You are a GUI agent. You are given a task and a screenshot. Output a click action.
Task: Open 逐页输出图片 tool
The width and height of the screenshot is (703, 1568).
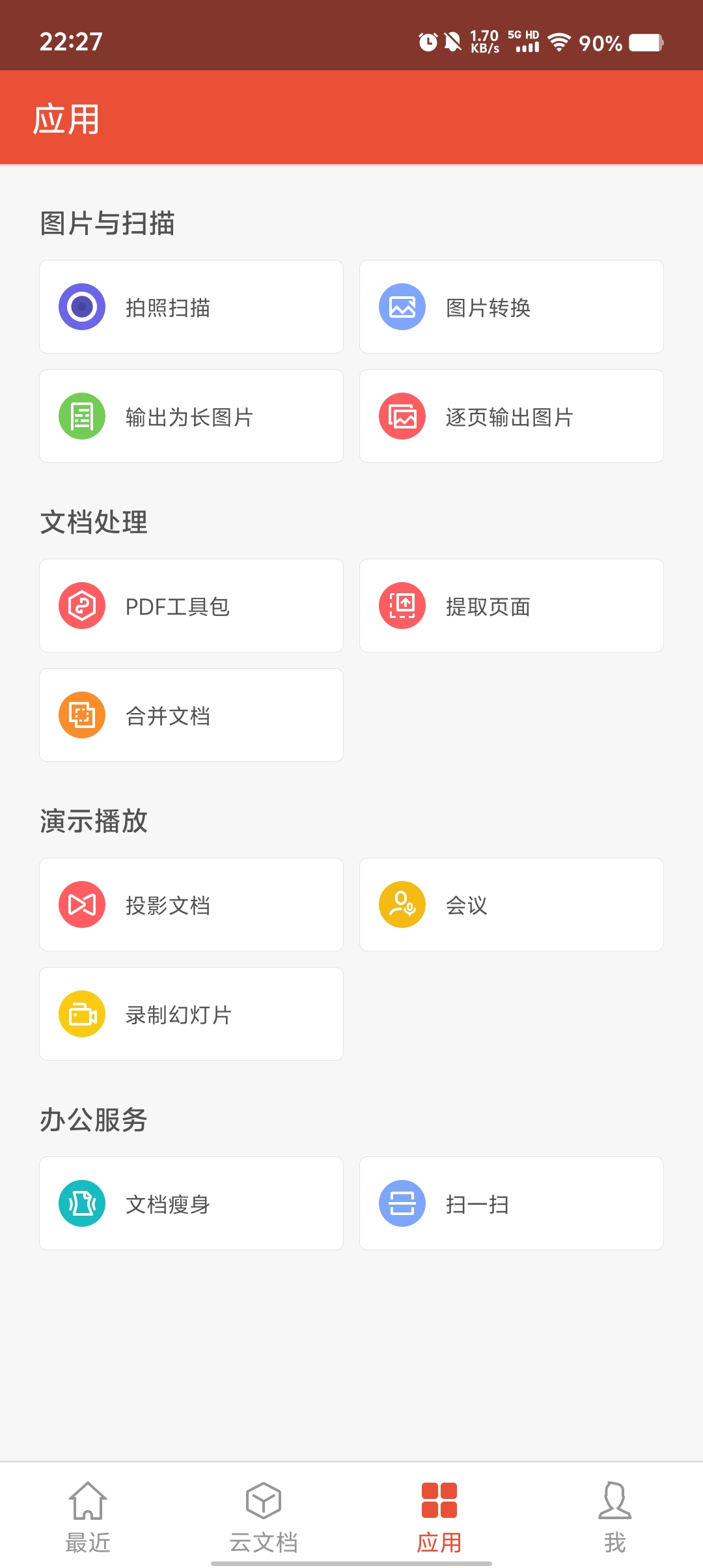pyautogui.click(x=512, y=416)
